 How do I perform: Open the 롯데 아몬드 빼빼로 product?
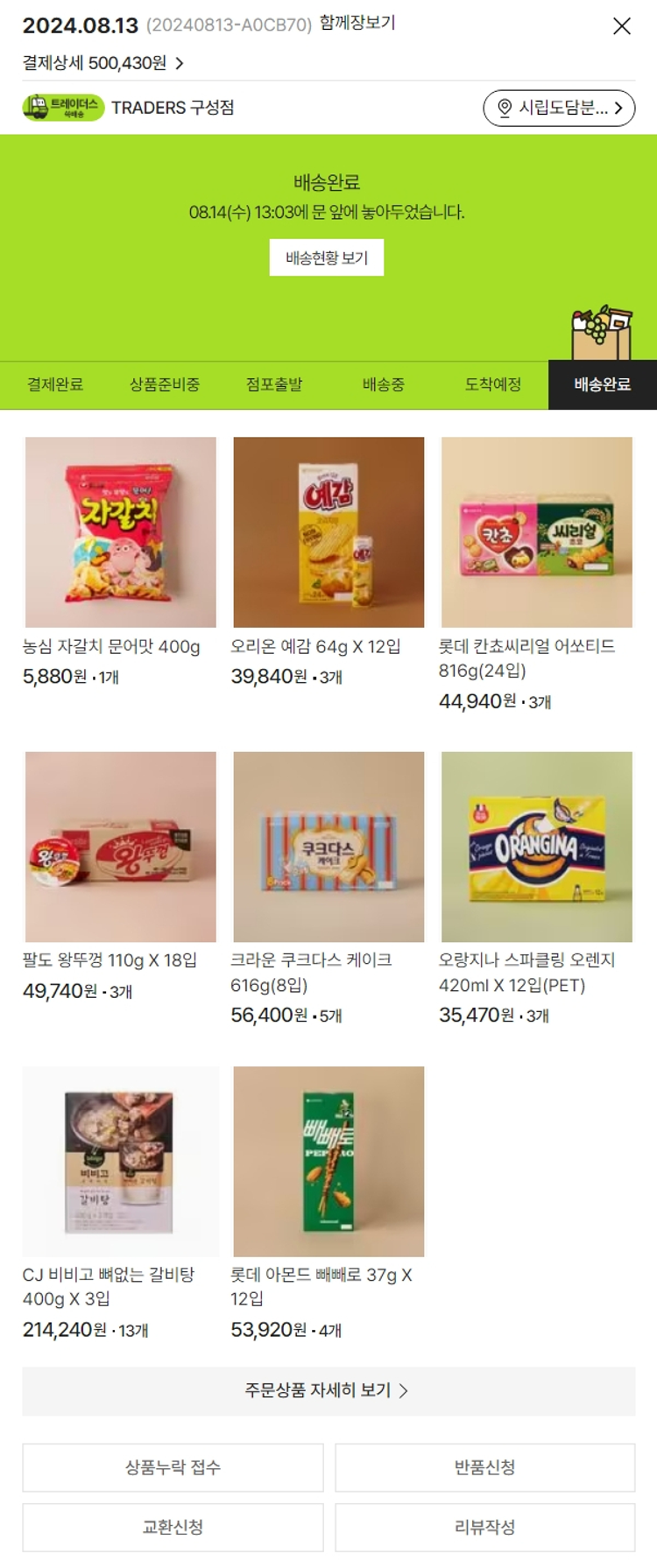(x=328, y=1161)
